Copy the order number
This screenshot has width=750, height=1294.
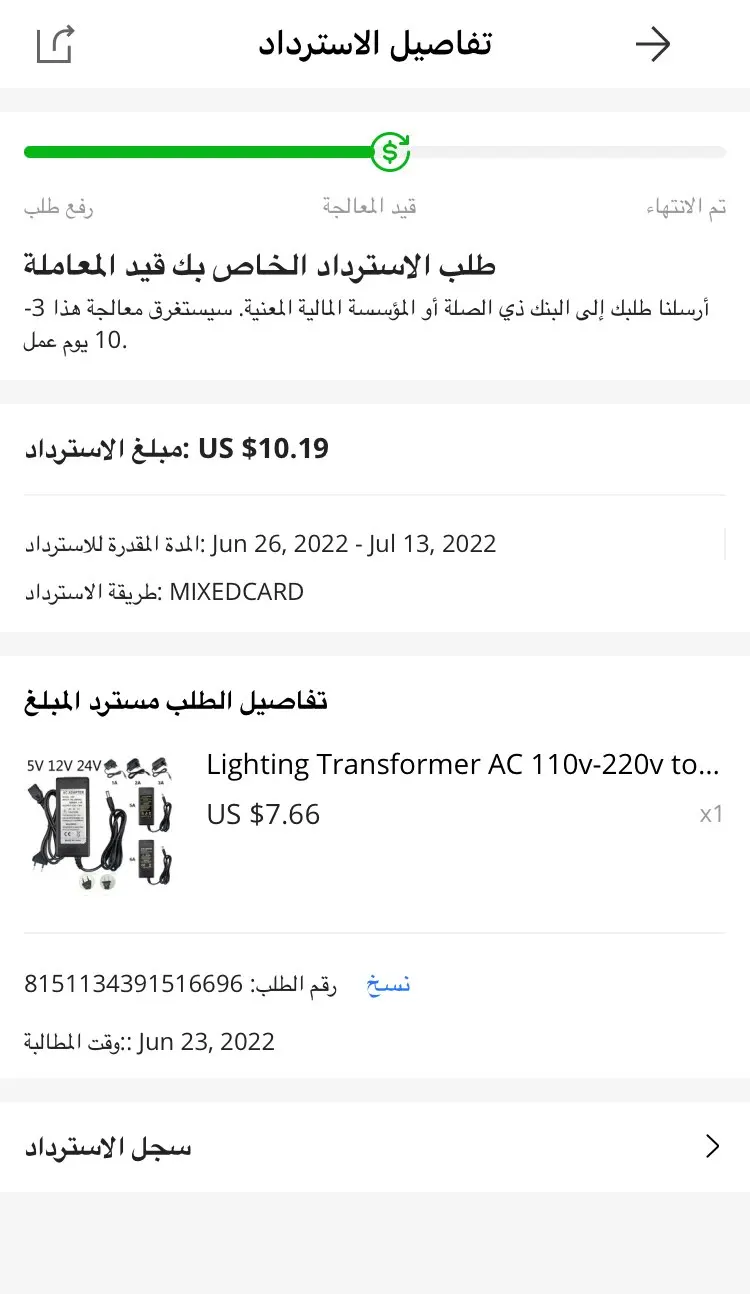pyautogui.click(x=388, y=985)
